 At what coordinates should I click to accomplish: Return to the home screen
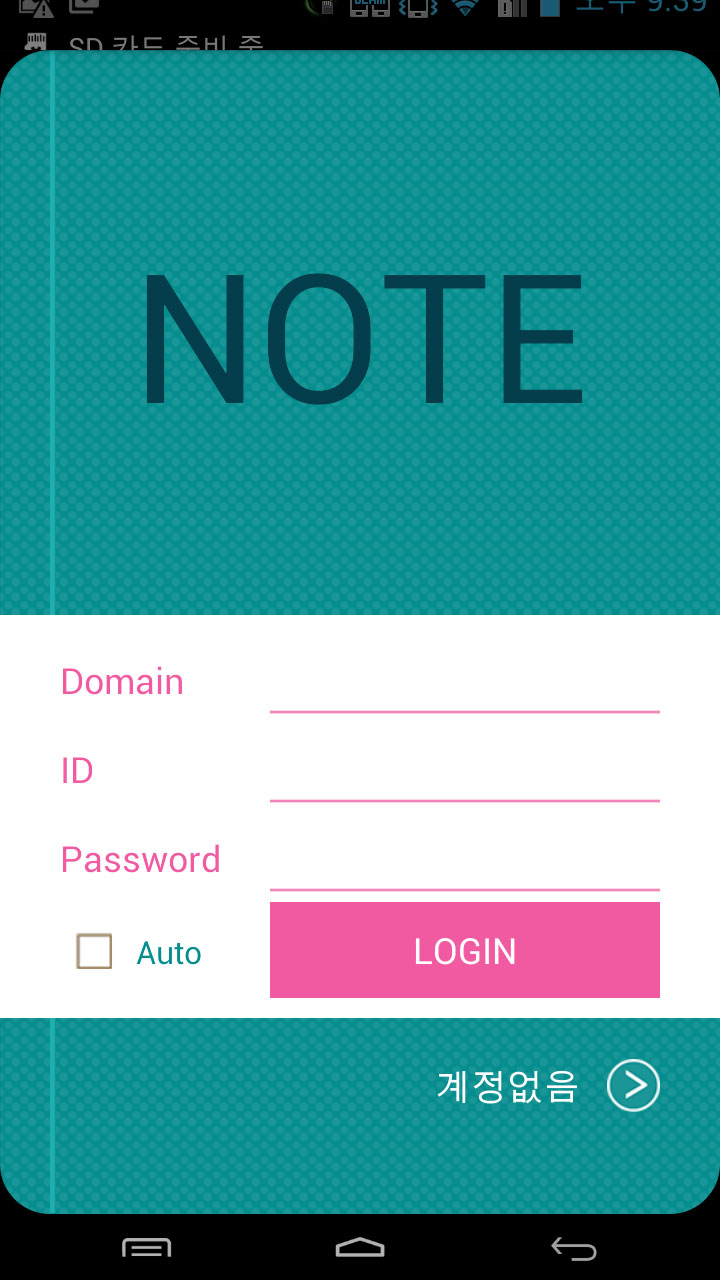[360, 1247]
